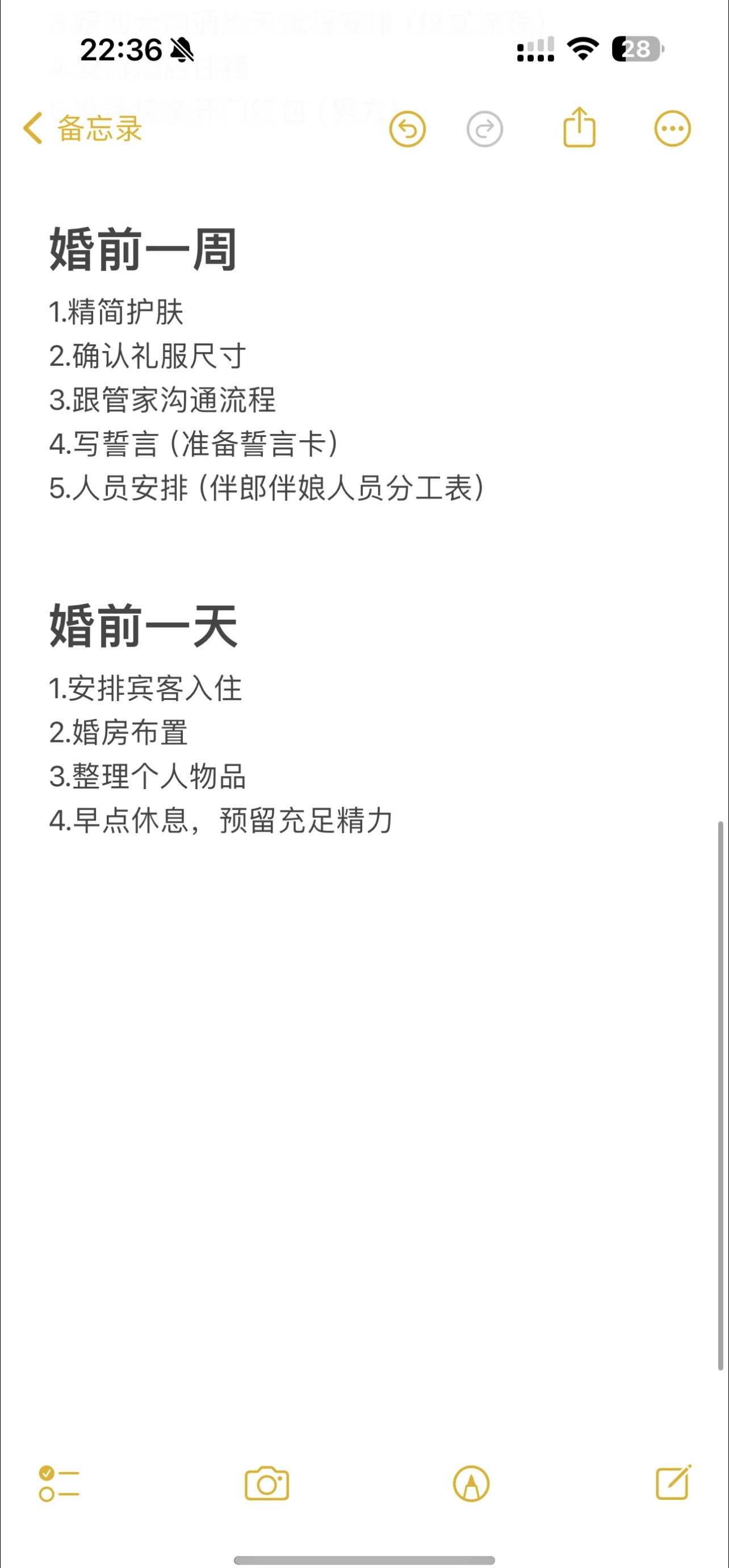
Task: Open the camera attachment option
Action: [266, 1483]
